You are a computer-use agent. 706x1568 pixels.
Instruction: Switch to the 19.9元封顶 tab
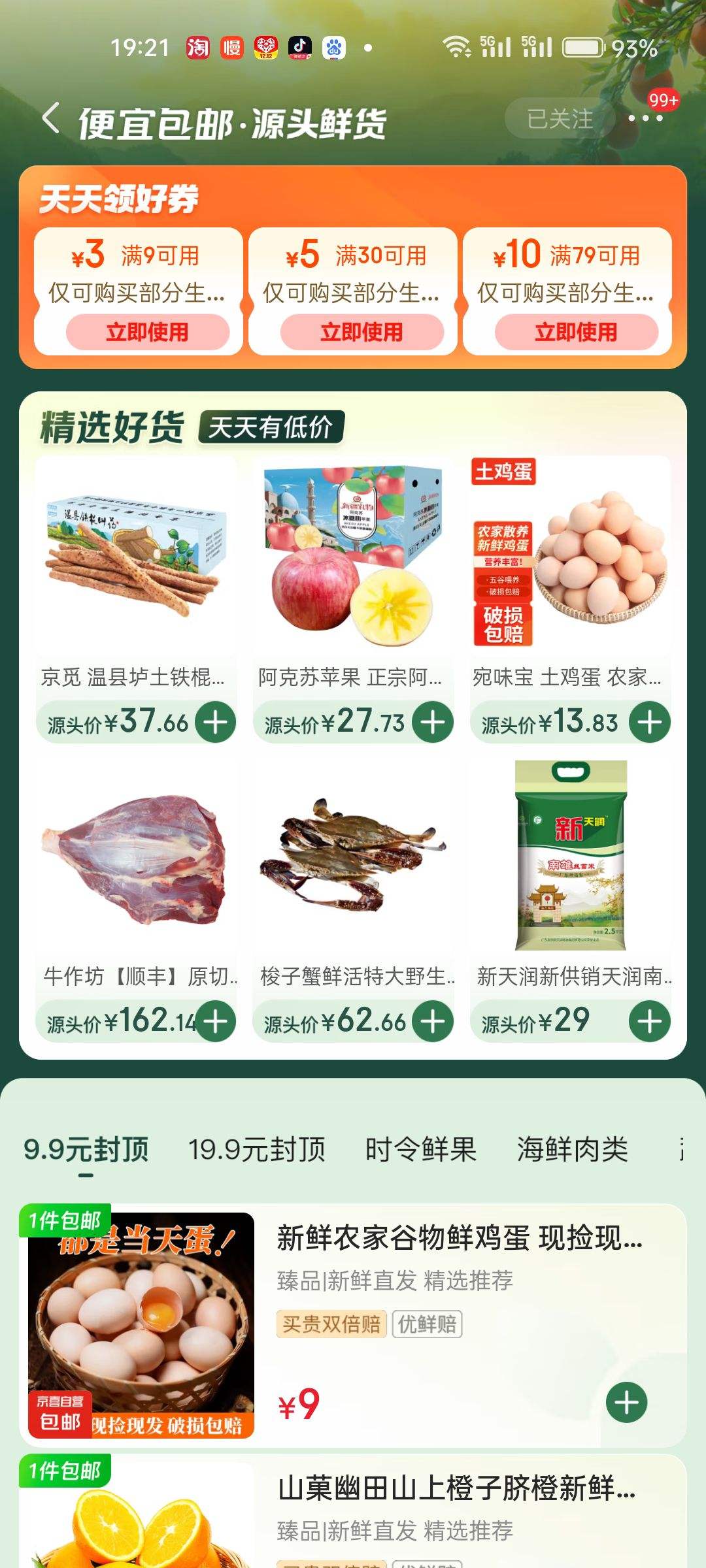pyautogui.click(x=256, y=1149)
